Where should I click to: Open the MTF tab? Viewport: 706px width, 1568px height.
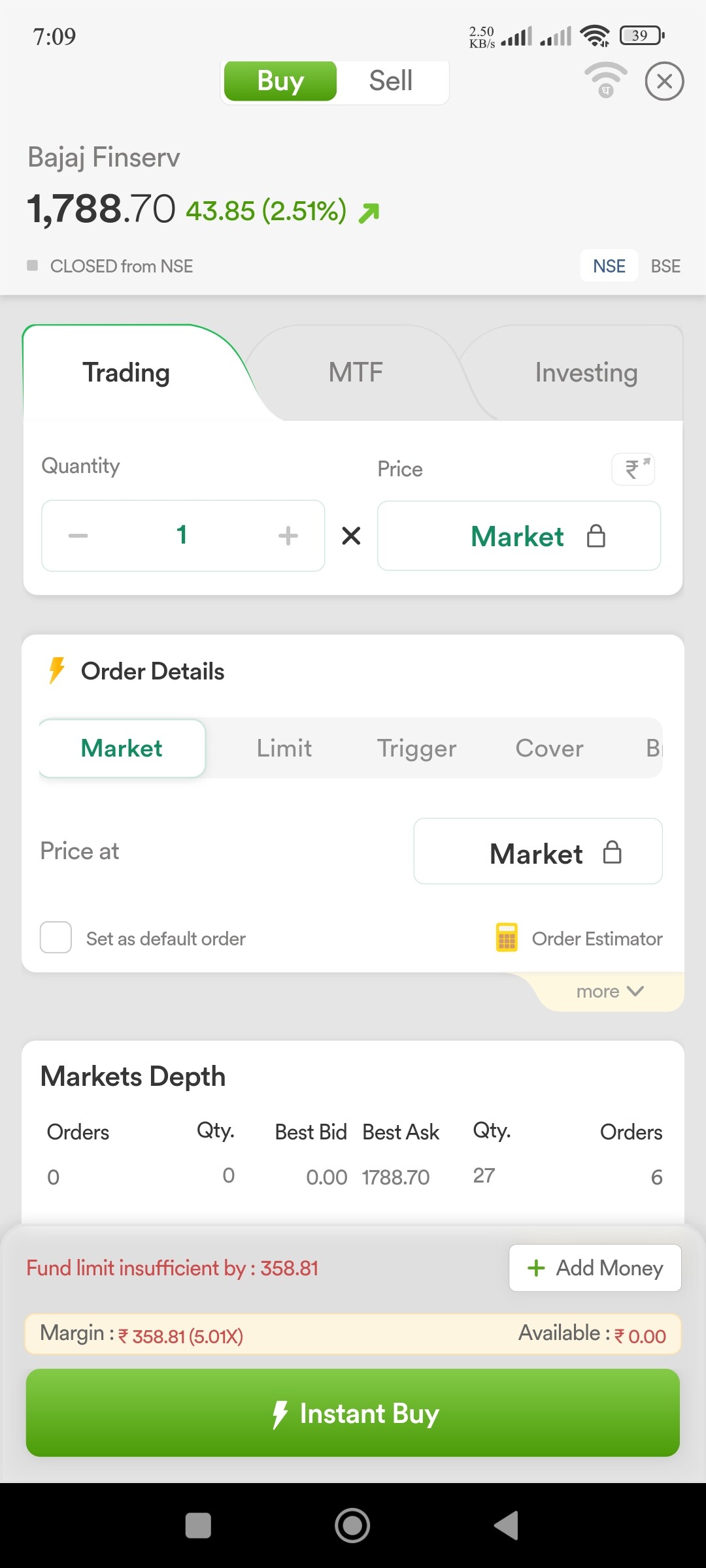(x=356, y=372)
